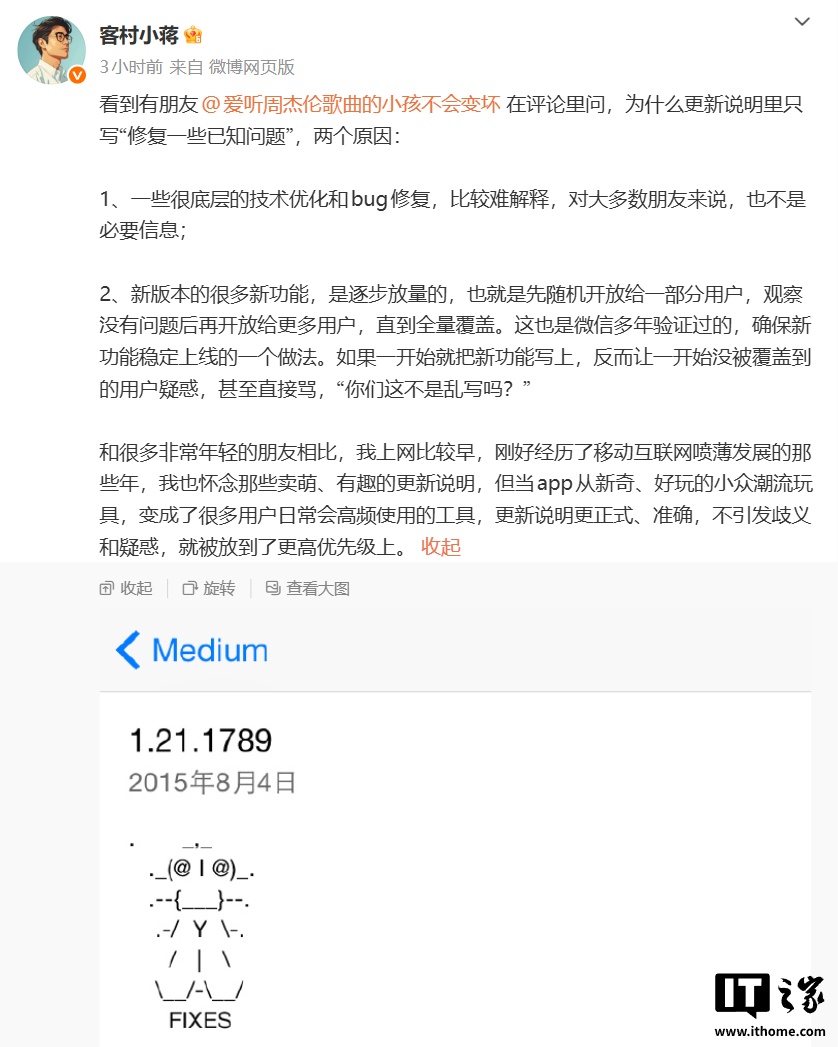838x1047 pixels.
Task: Tap the username 客村小蒋
Action: point(139,35)
